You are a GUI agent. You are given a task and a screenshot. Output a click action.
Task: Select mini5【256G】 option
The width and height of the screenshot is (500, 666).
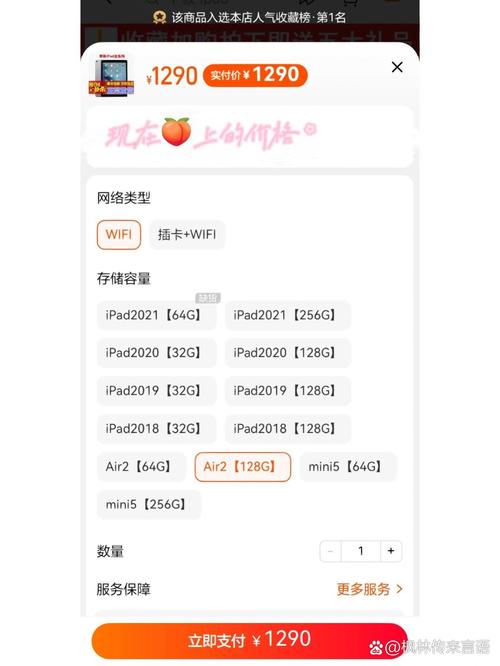149,505
